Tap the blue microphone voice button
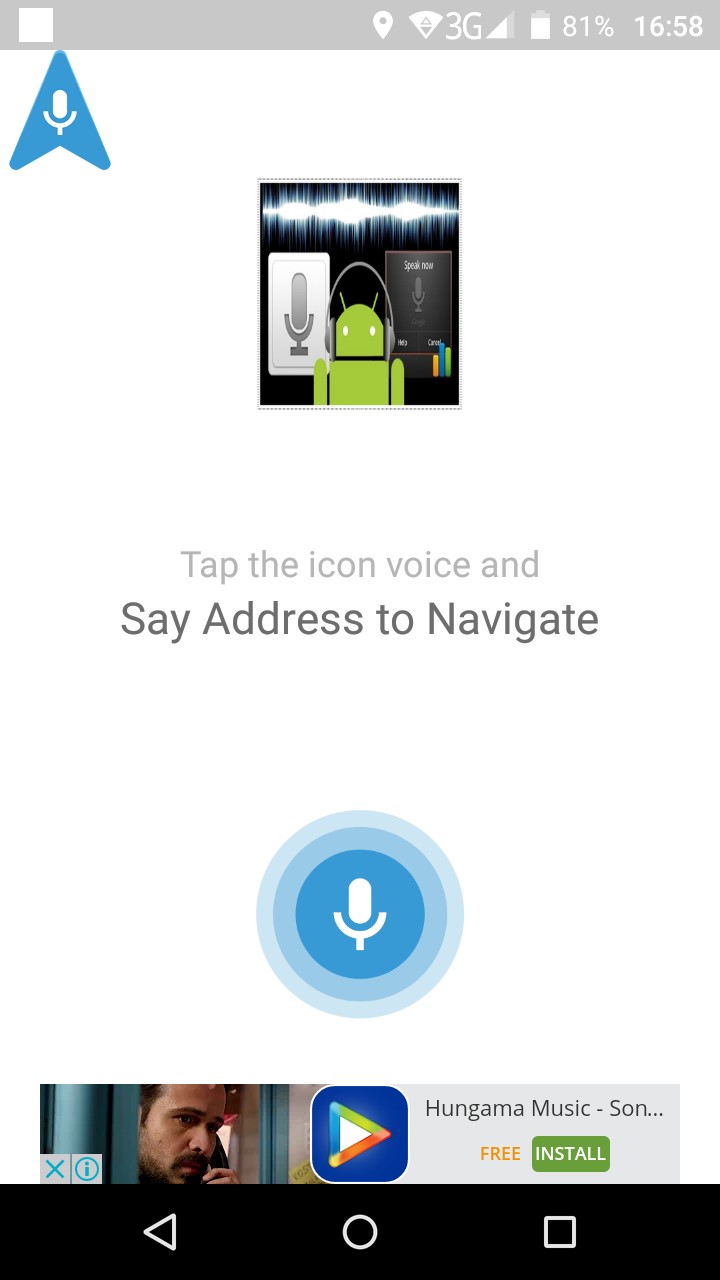 (x=360, y=914)
